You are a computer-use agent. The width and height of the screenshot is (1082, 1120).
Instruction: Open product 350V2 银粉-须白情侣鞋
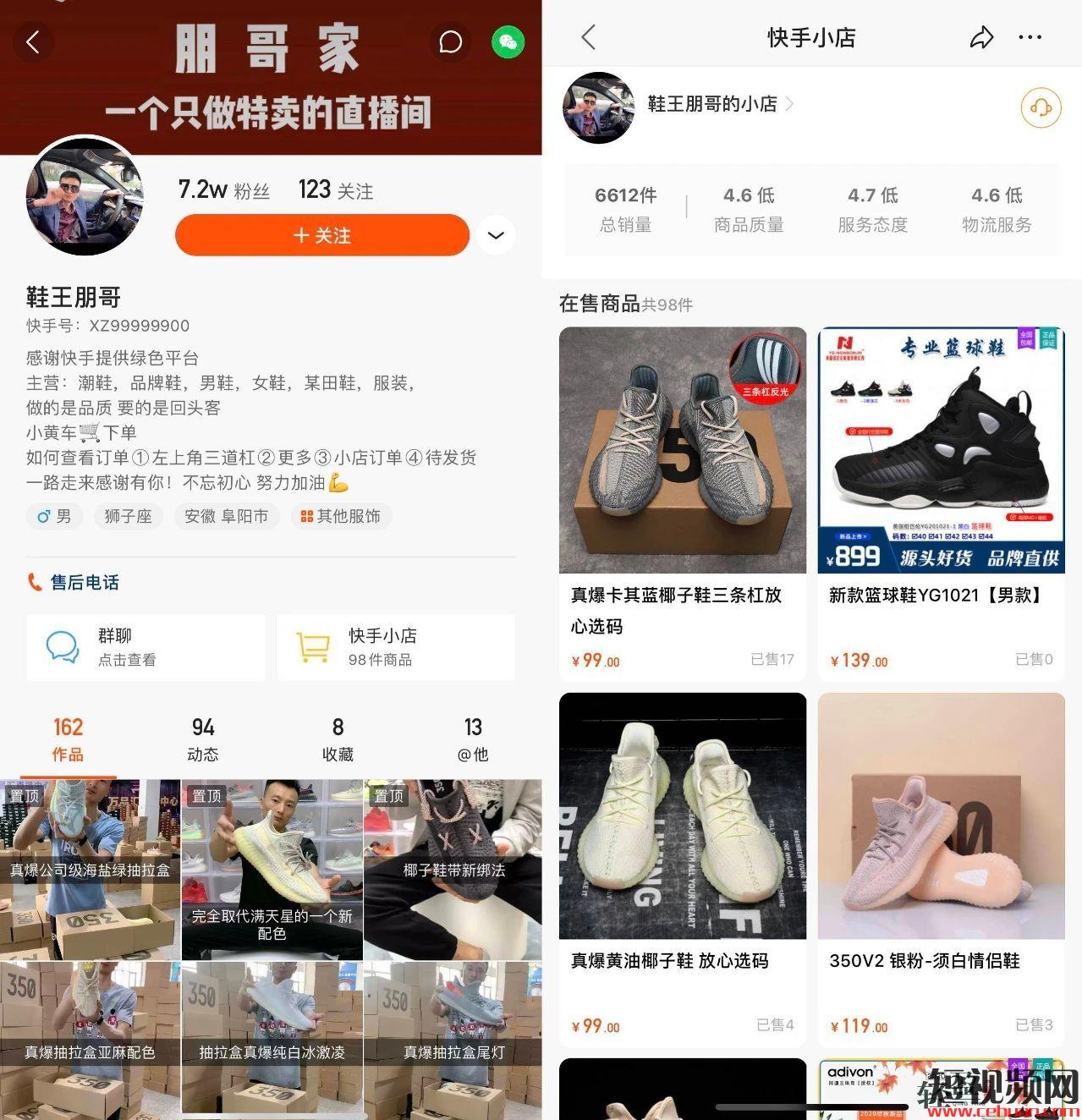(x=941, y=869)
